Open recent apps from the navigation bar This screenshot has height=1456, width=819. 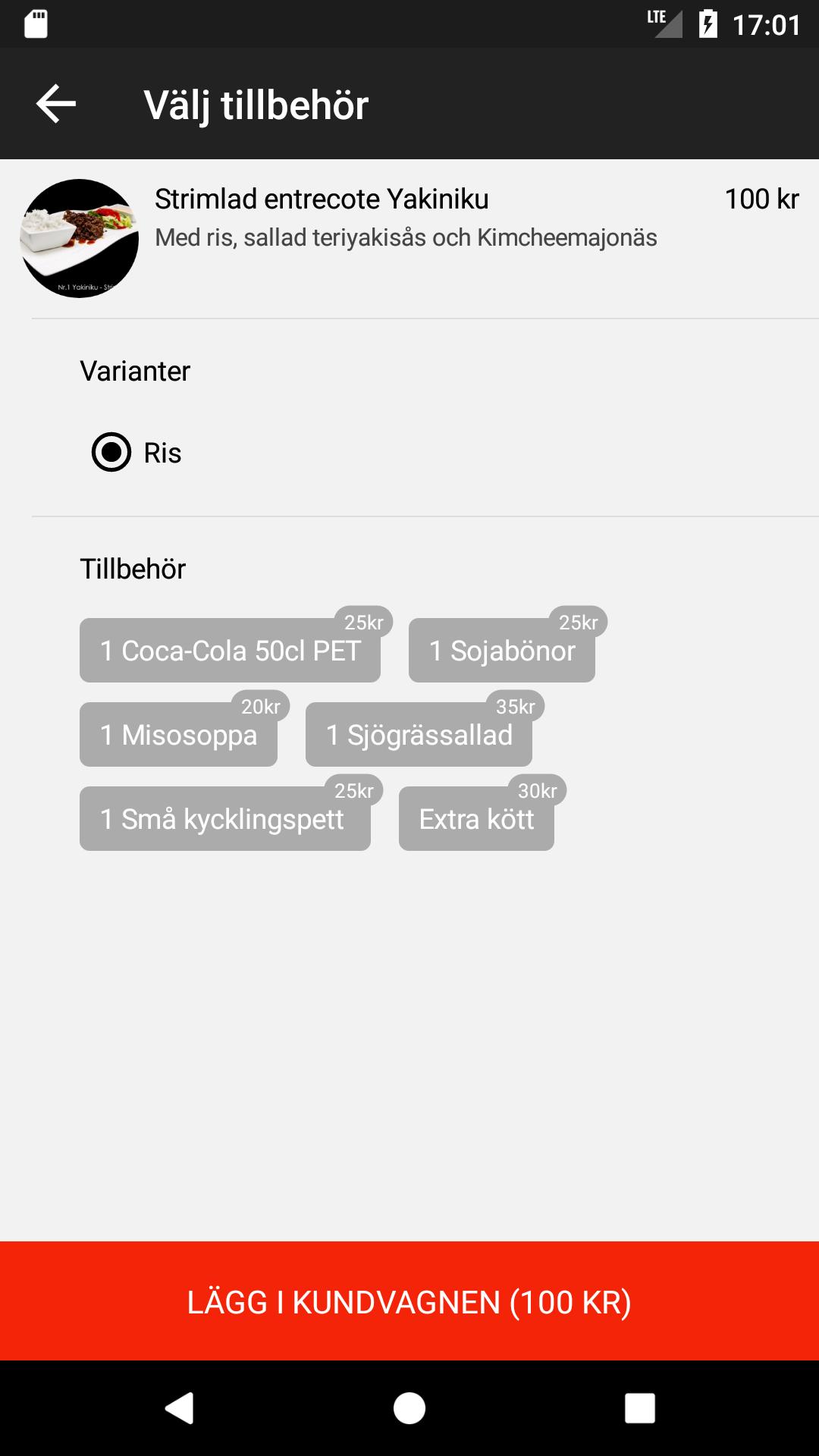pyautogui.click(x=639, y=1408)
